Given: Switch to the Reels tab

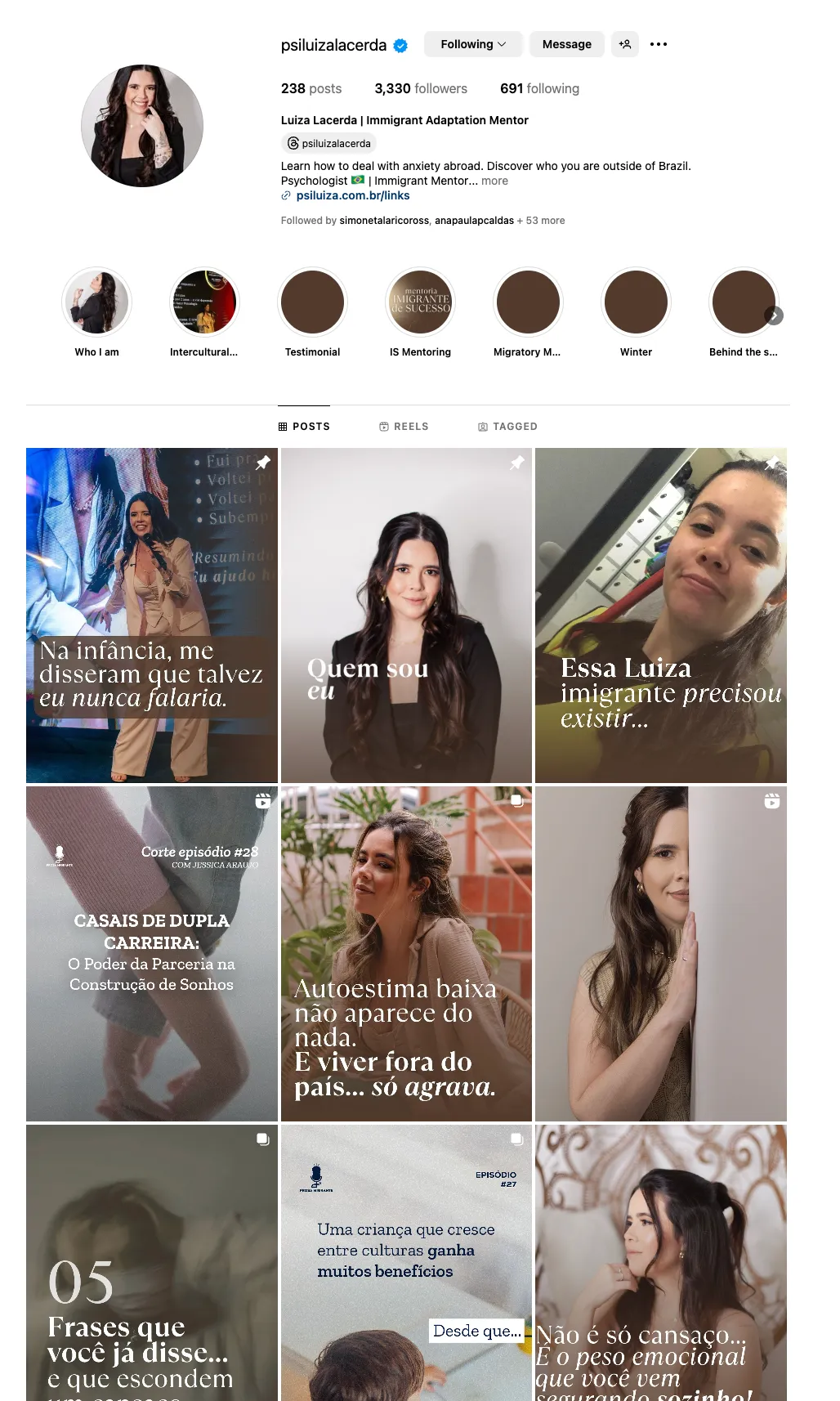Looking at the screenshot, I should (x=404, y=427).
